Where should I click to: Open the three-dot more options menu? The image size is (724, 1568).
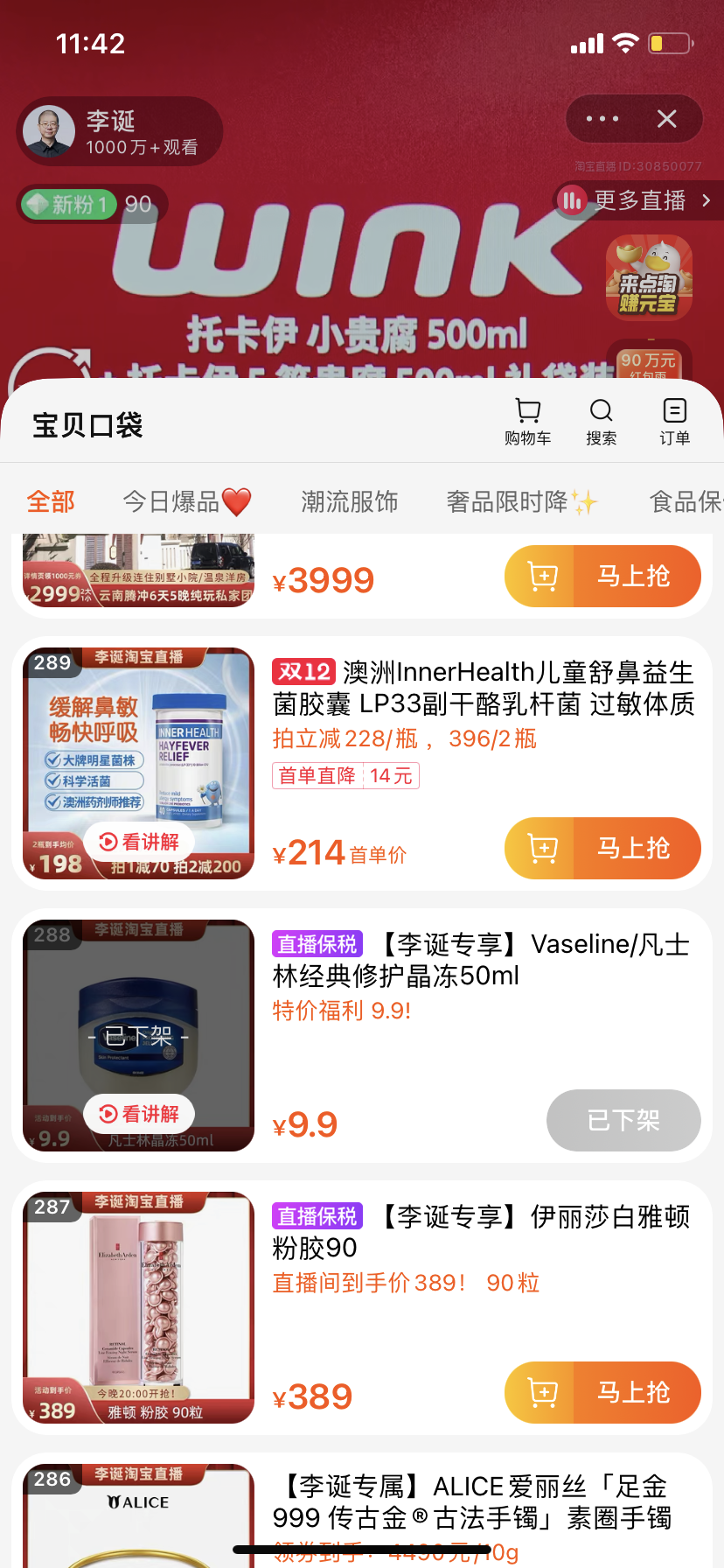[602, 119]
